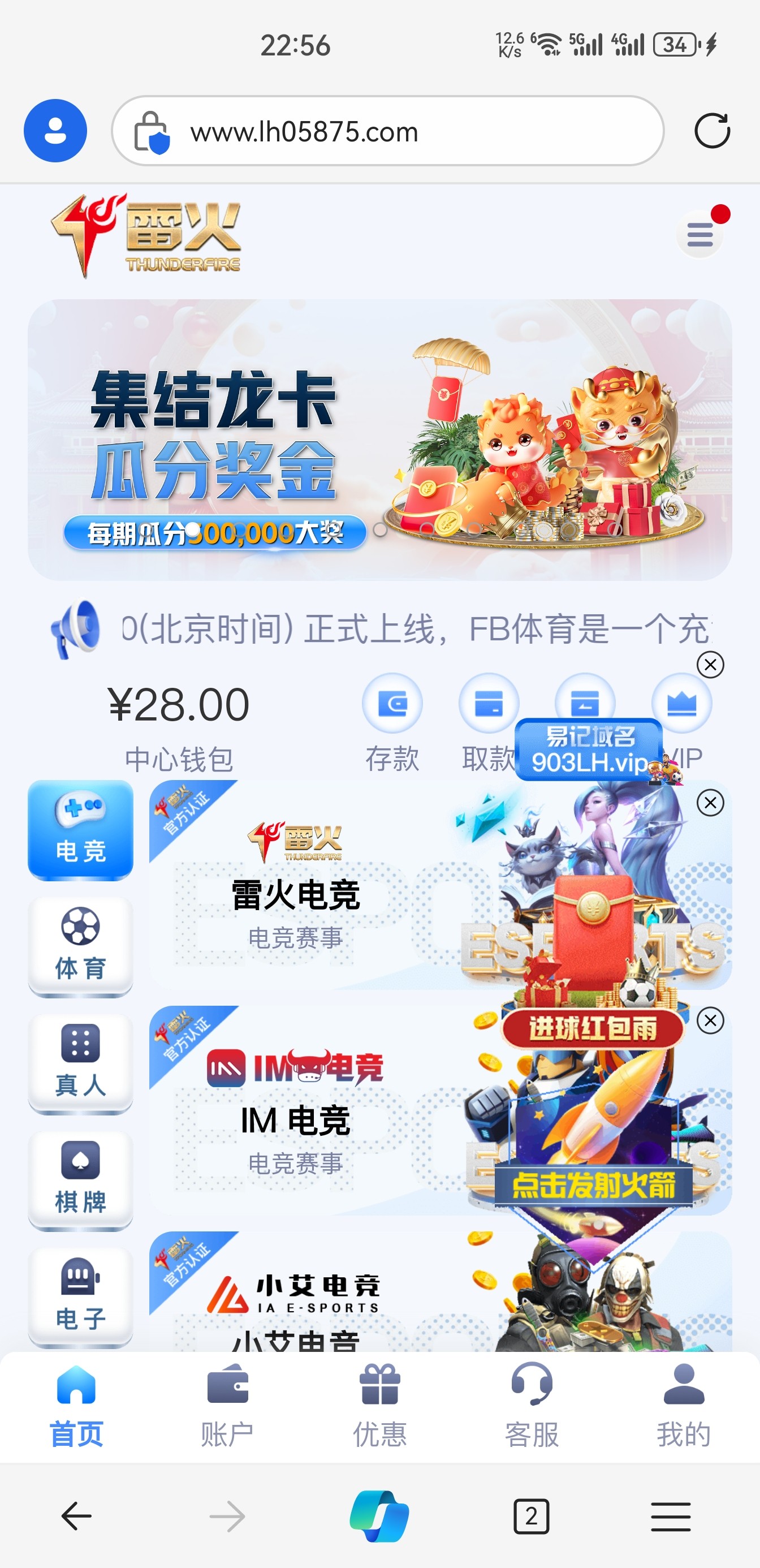
Task: Open the hamburger menu with red dot
Action: pos(699,234)
